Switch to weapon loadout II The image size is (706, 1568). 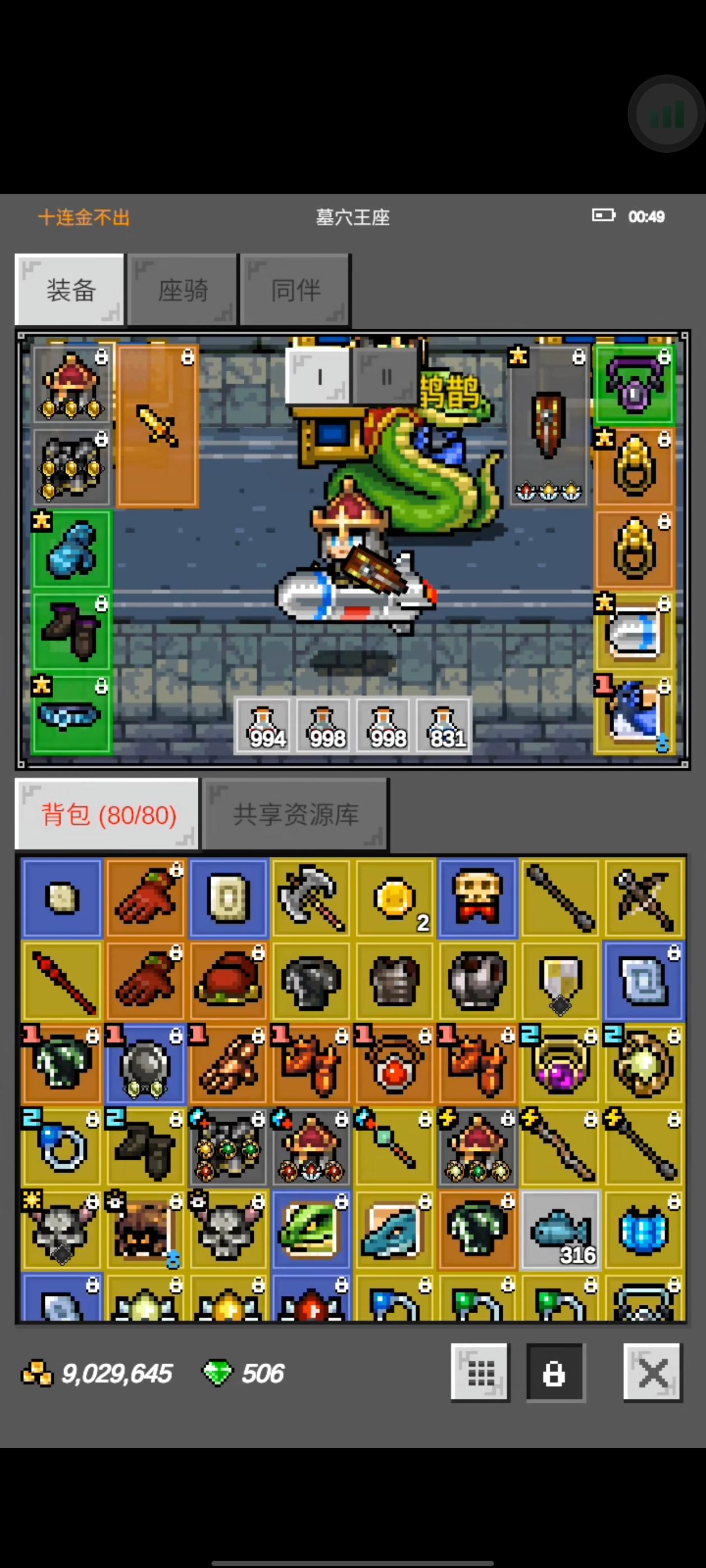tap(386, 376)
